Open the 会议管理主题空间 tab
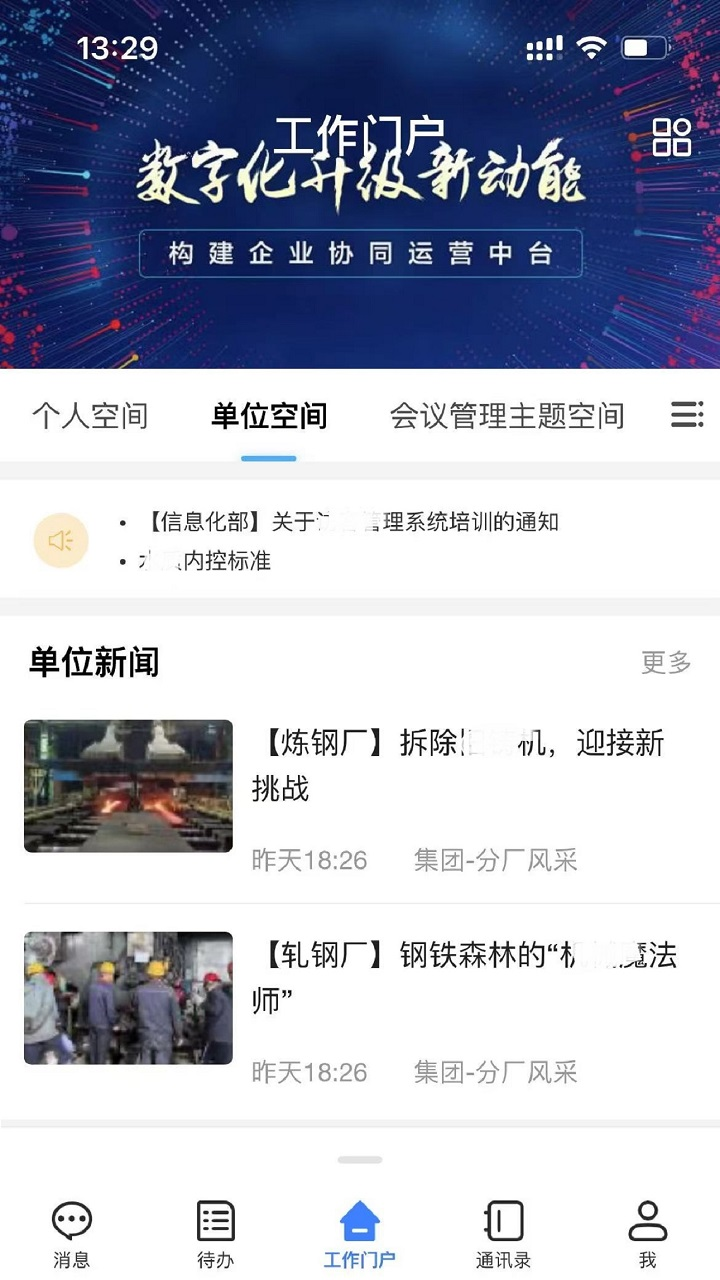The width and height of the screenshot is (720, 1280). coord(508,416)
